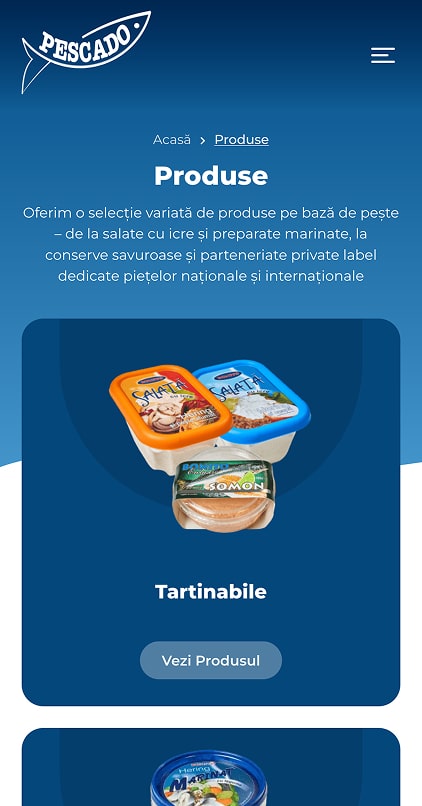Open the Hering Marinat product card
The image size is (422, 806).
(x=211, y=767)
